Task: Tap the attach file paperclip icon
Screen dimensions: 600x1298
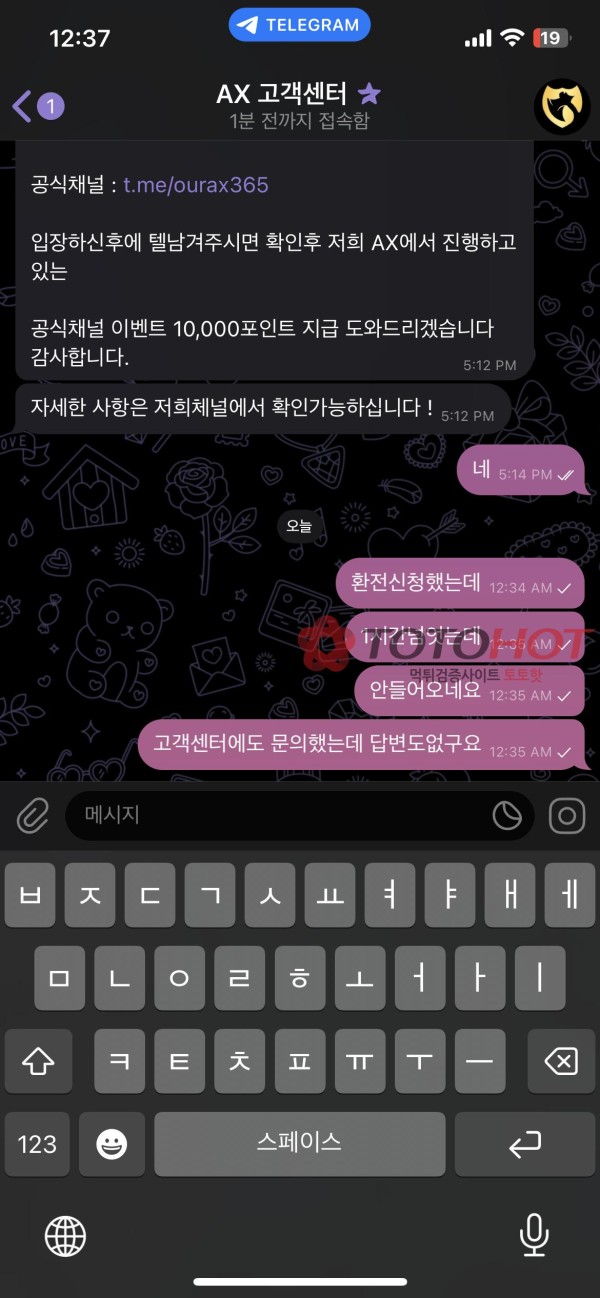Action: 32,816
